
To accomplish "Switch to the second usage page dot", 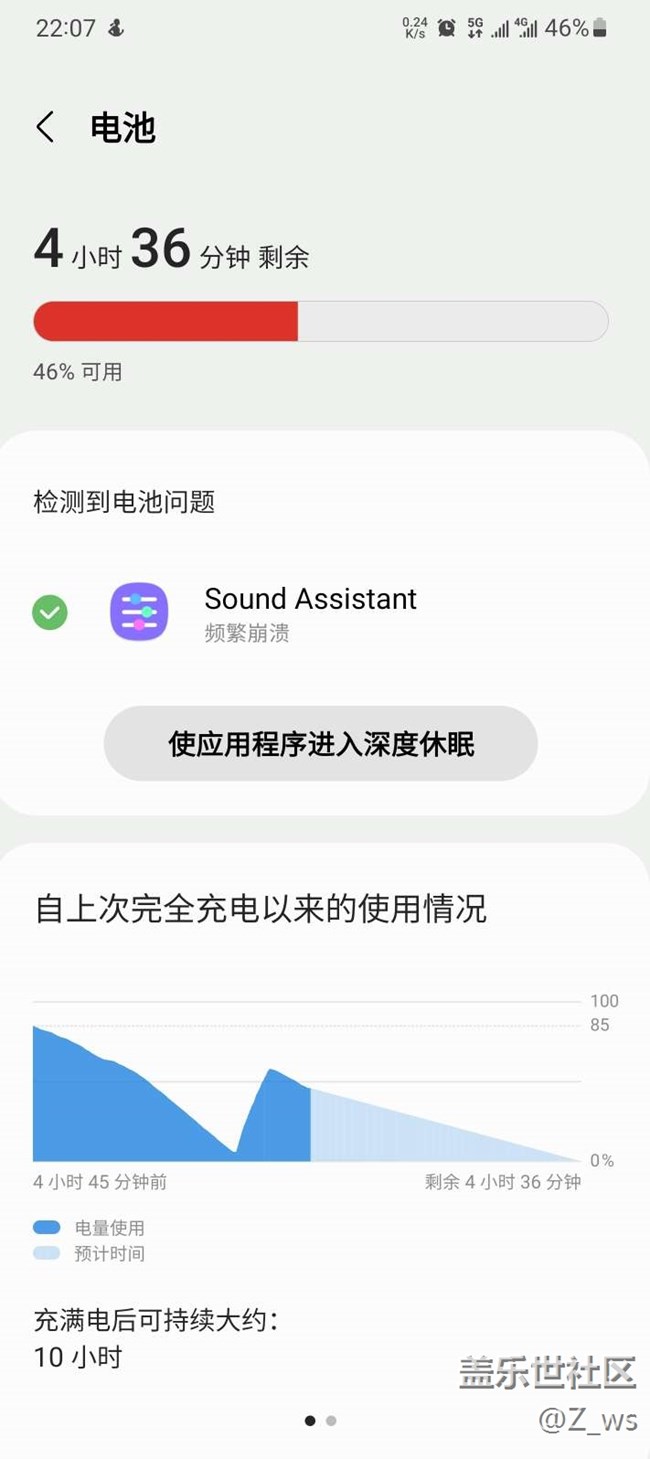I will [331, 1420].
